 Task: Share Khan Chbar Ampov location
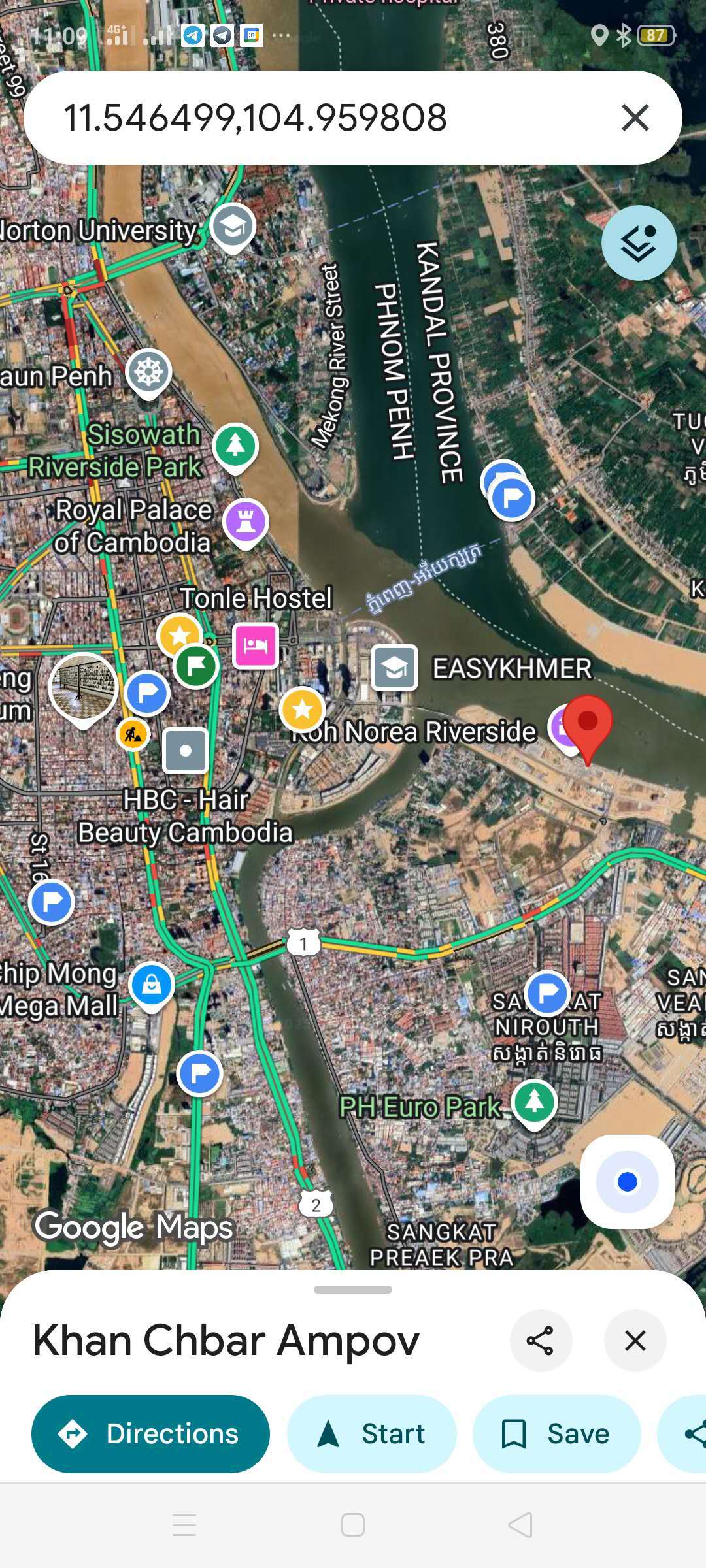(x=541, y=1341)
